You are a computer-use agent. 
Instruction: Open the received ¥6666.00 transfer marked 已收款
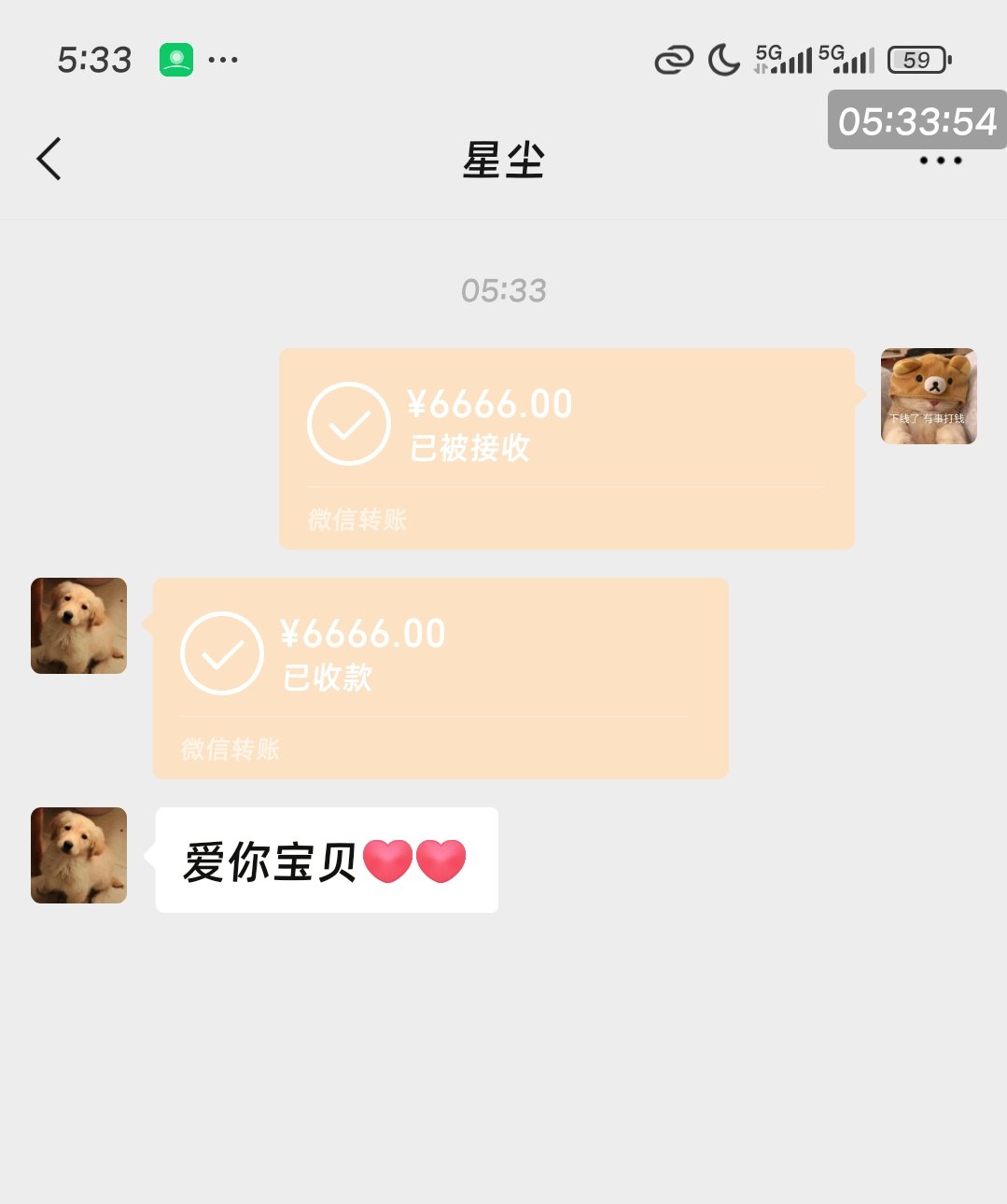[440, 678]
